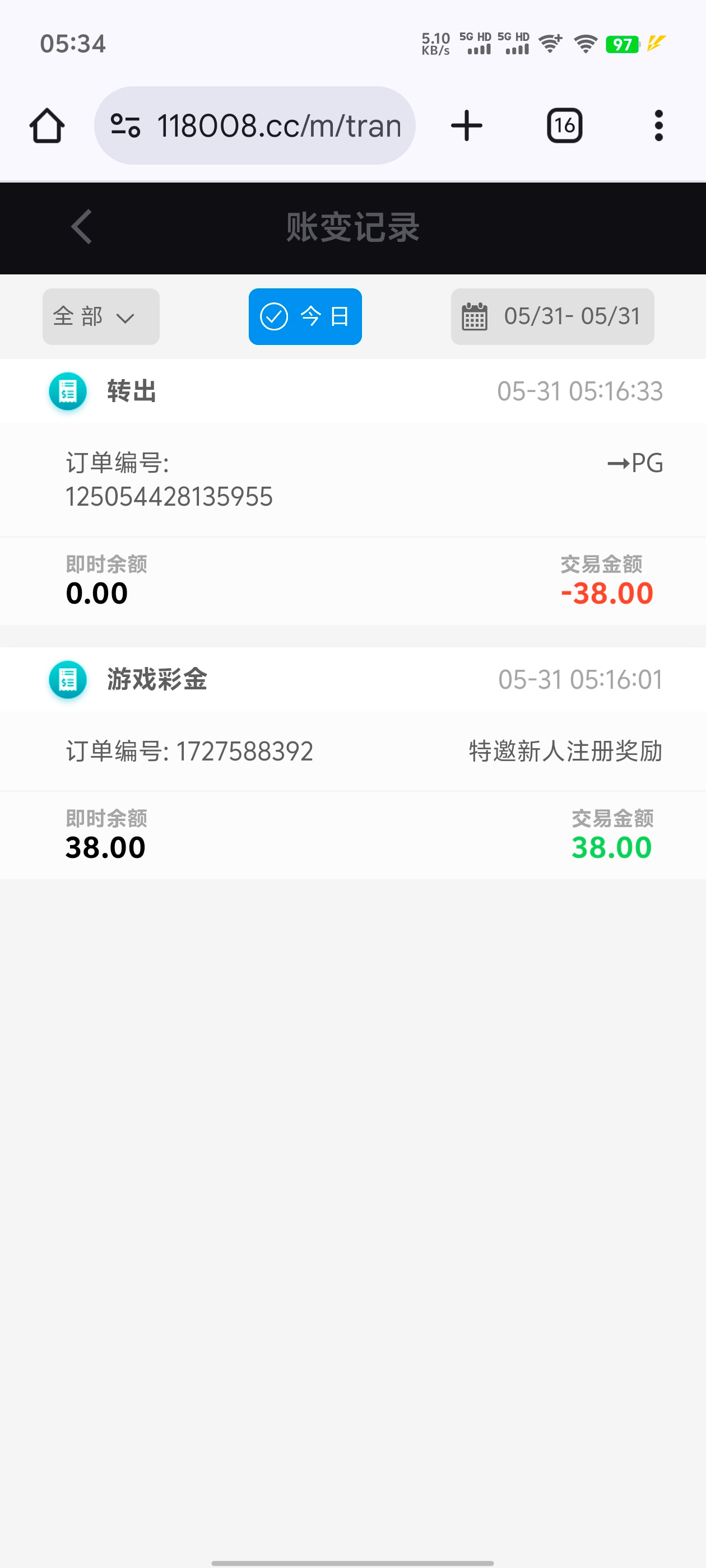
Task: View the 16 open tabs
Action: click(564, 126)
